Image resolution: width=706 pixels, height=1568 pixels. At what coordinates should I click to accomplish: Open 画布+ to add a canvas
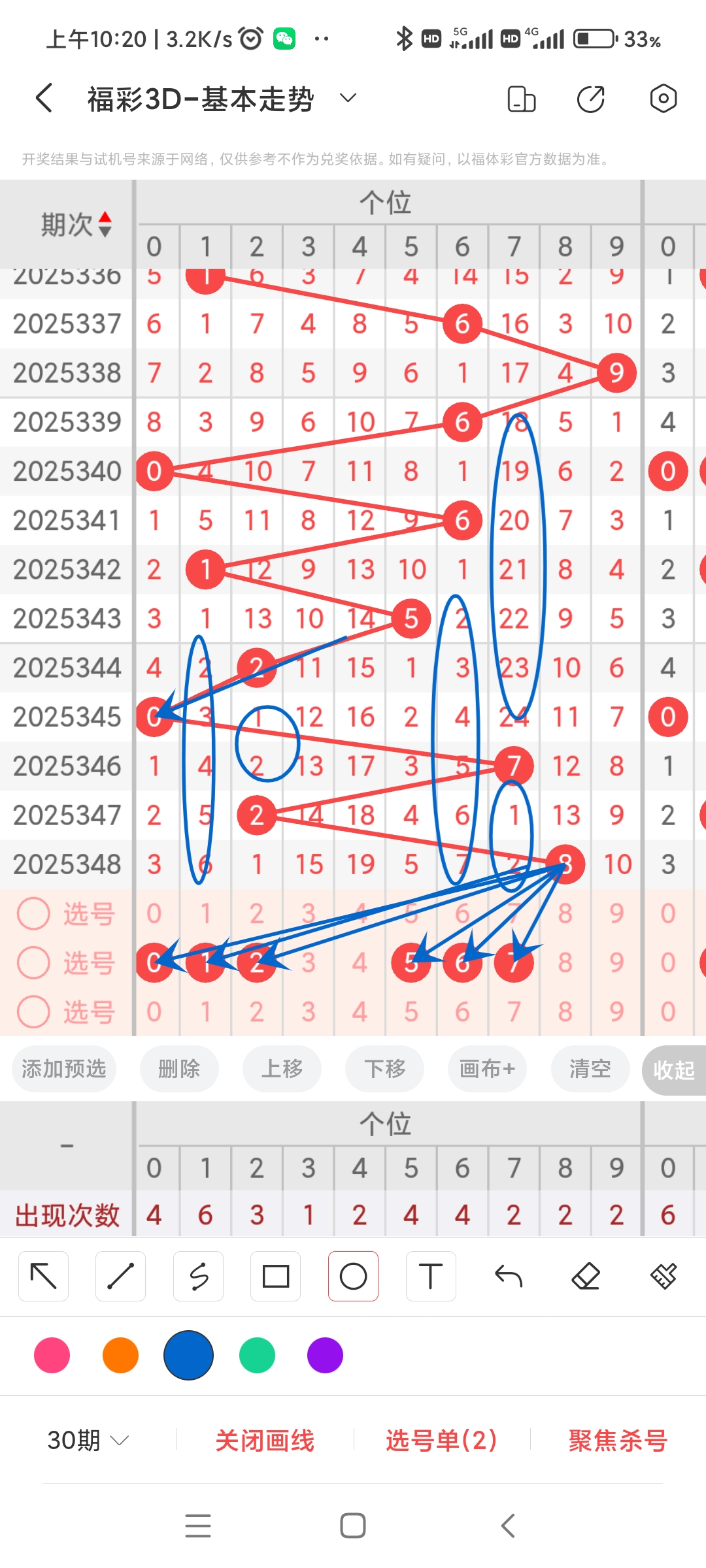point(486,1069)
